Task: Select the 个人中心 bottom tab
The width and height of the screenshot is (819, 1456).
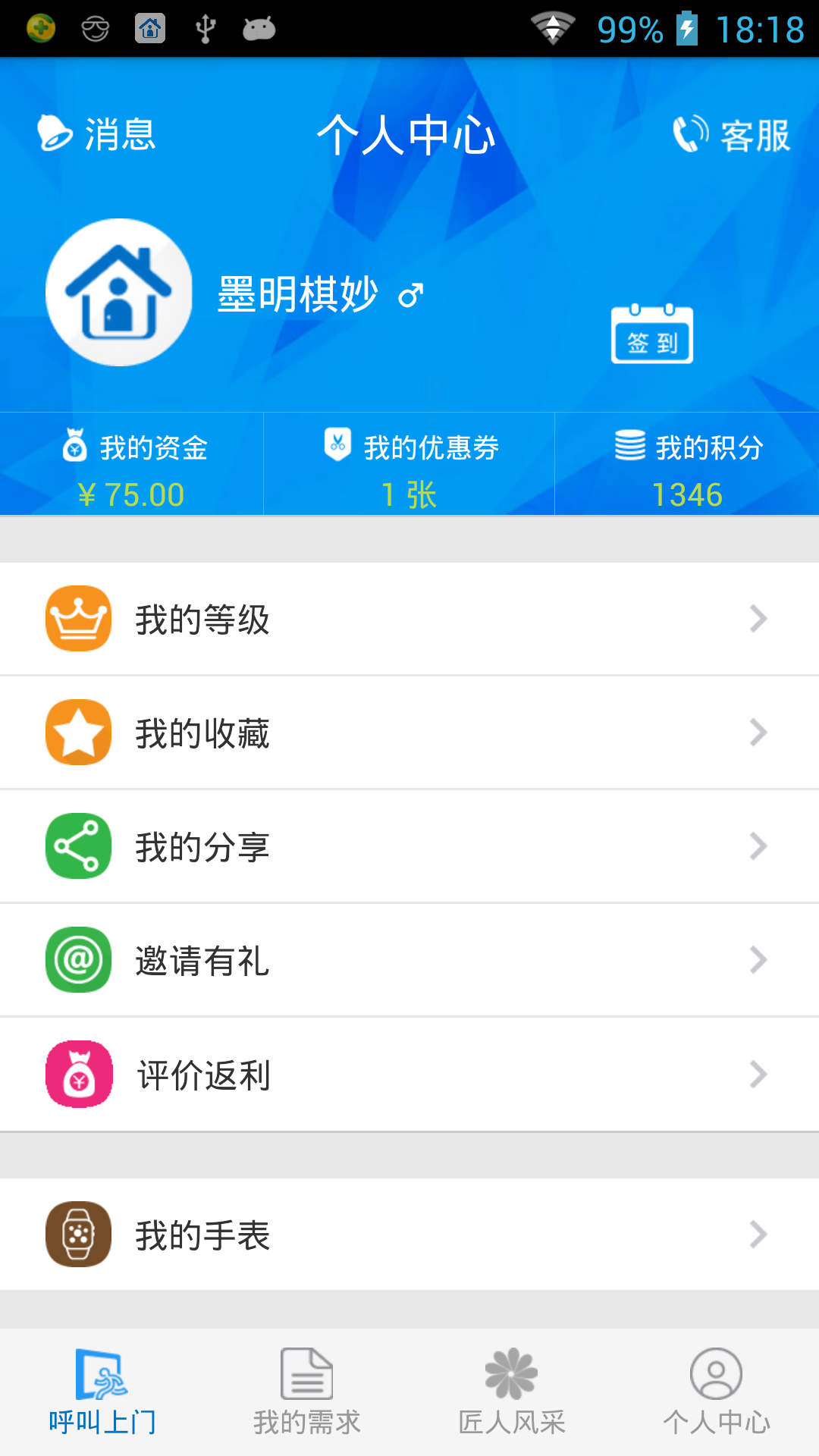Action: click(717, 1392)
